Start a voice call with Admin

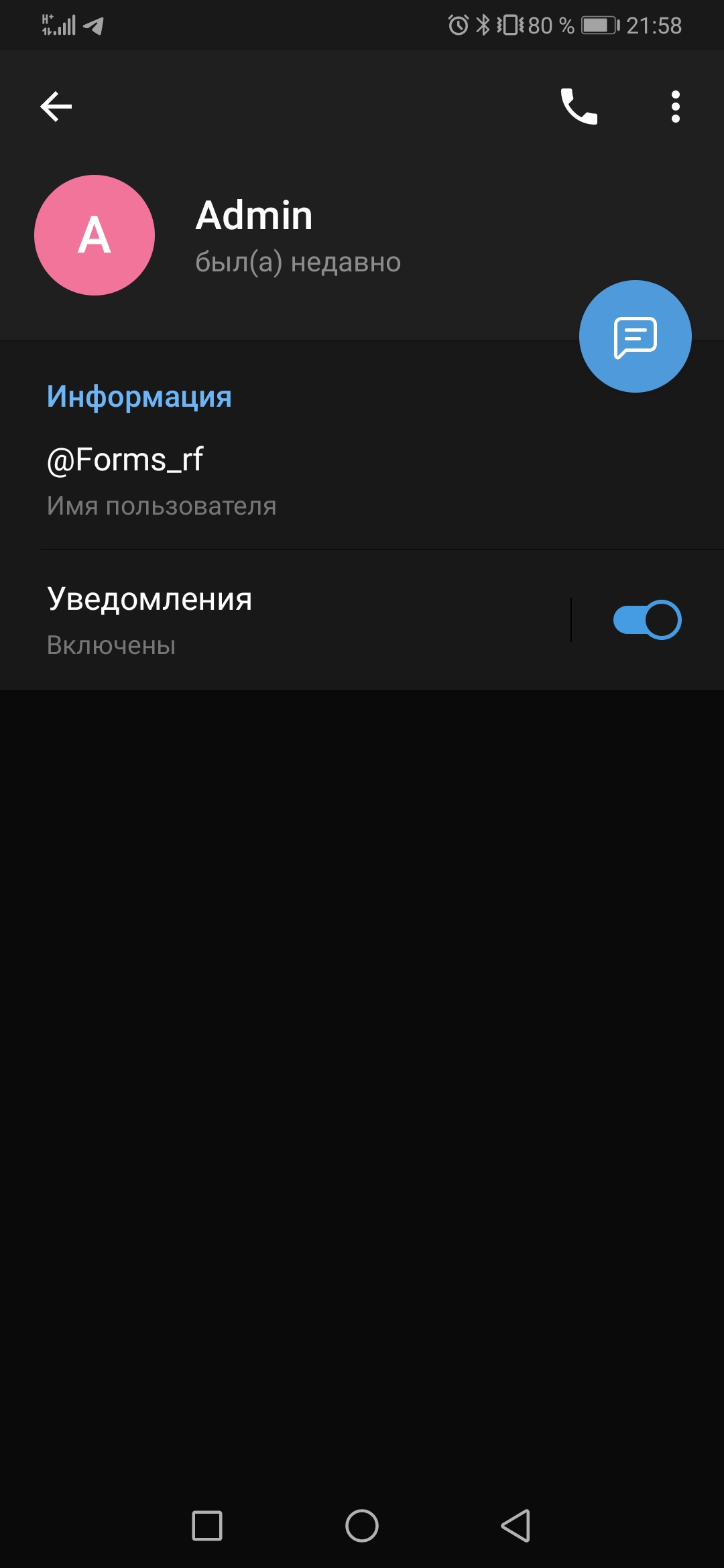pyautogui.click(x=579, y=107)
